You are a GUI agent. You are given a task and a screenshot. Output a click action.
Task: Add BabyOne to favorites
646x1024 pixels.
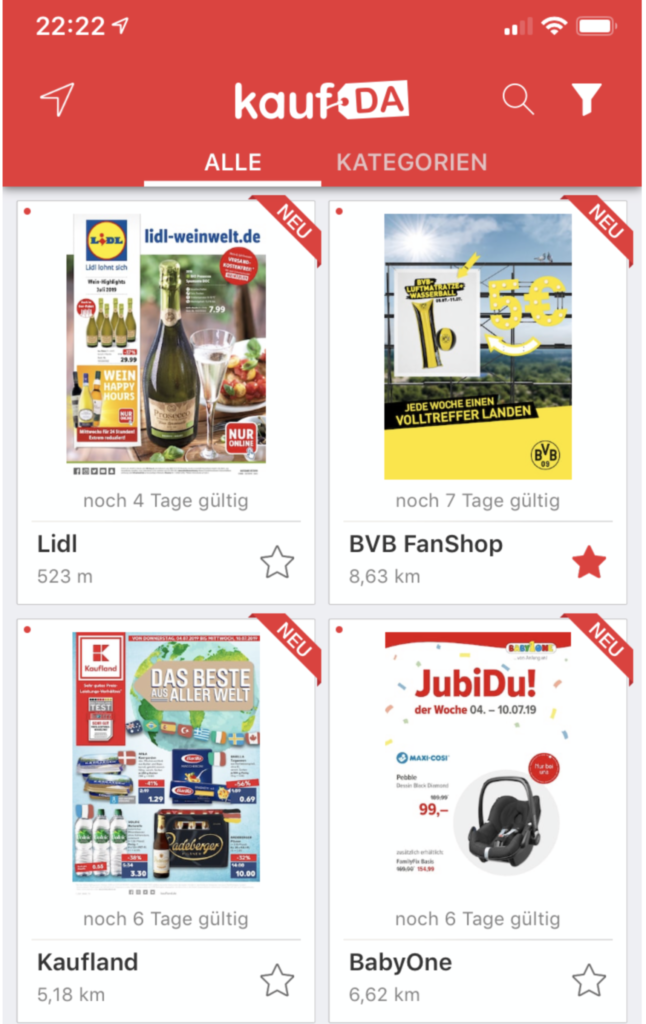pos(589,980)
